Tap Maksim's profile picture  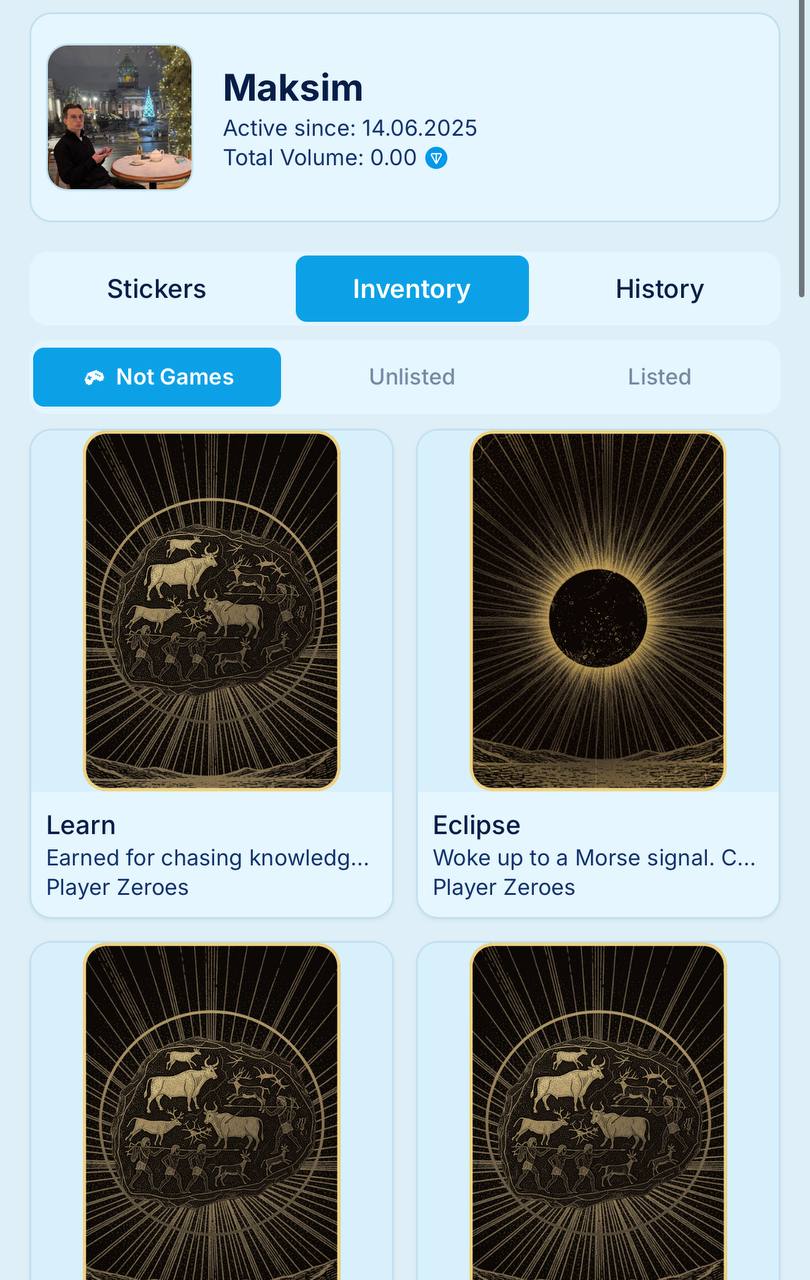[120, 117]
